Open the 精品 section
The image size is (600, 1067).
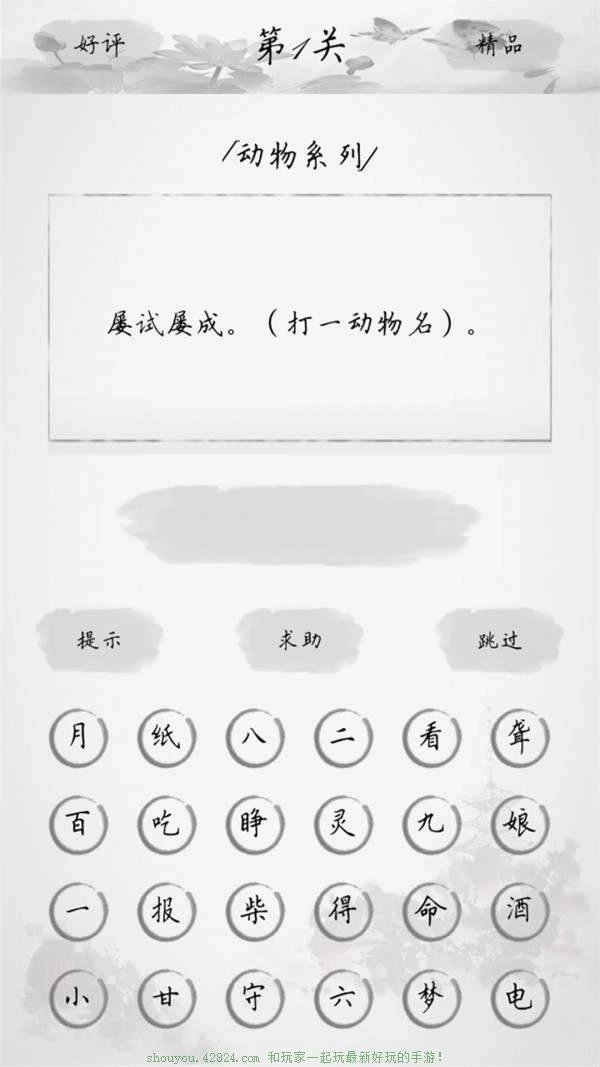pos(499,45)
